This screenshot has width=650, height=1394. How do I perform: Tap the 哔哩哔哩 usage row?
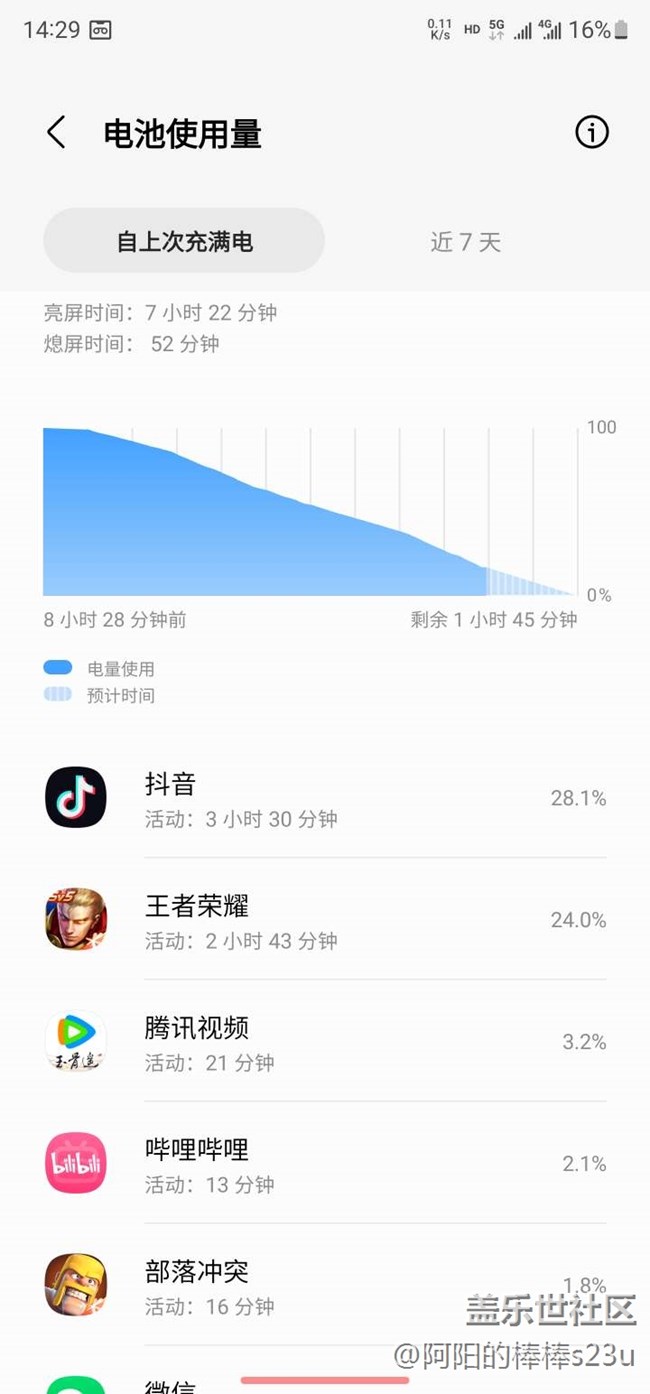(325, 1164)
